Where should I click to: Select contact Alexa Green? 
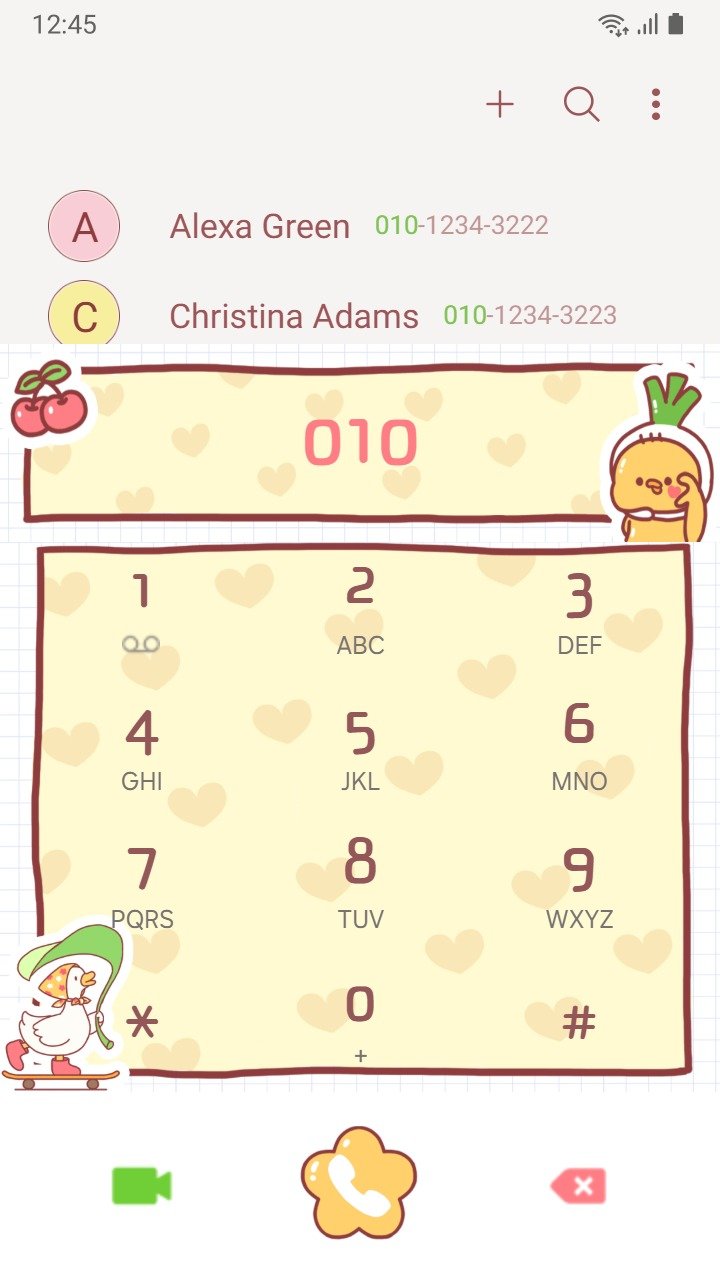(x=360, y=226)
